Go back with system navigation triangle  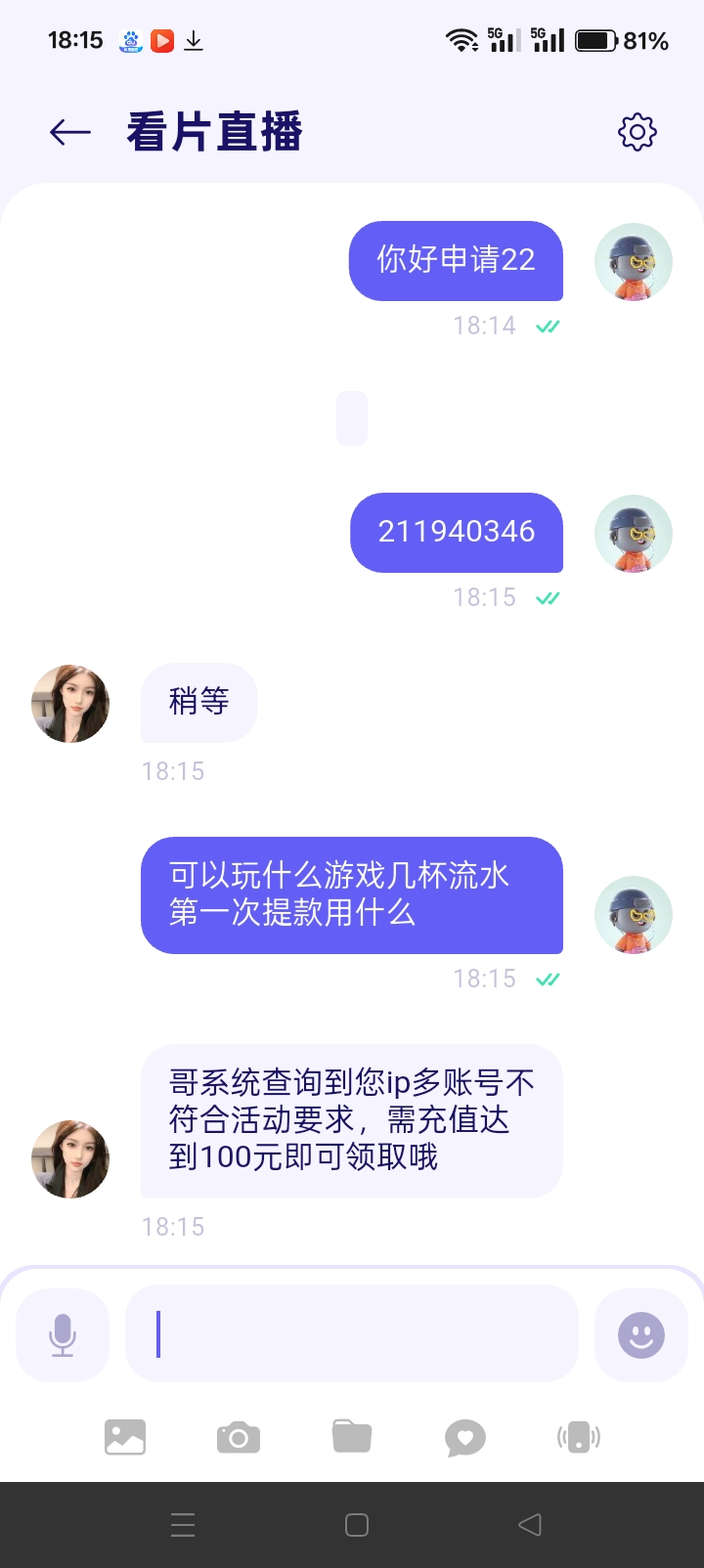click(x=529, y=1525)
